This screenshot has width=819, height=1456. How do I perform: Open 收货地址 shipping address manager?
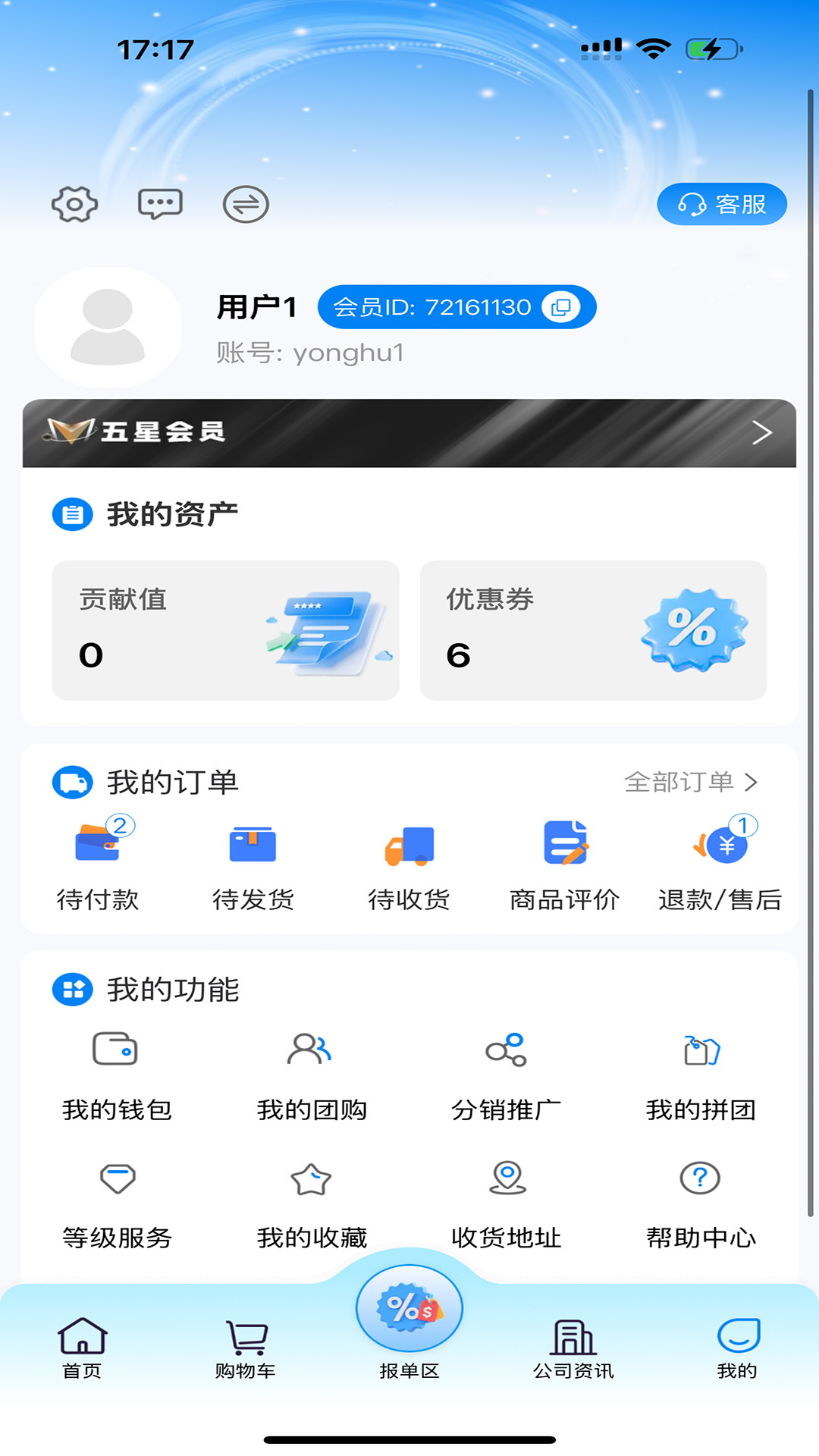(x=505, y=1180)
